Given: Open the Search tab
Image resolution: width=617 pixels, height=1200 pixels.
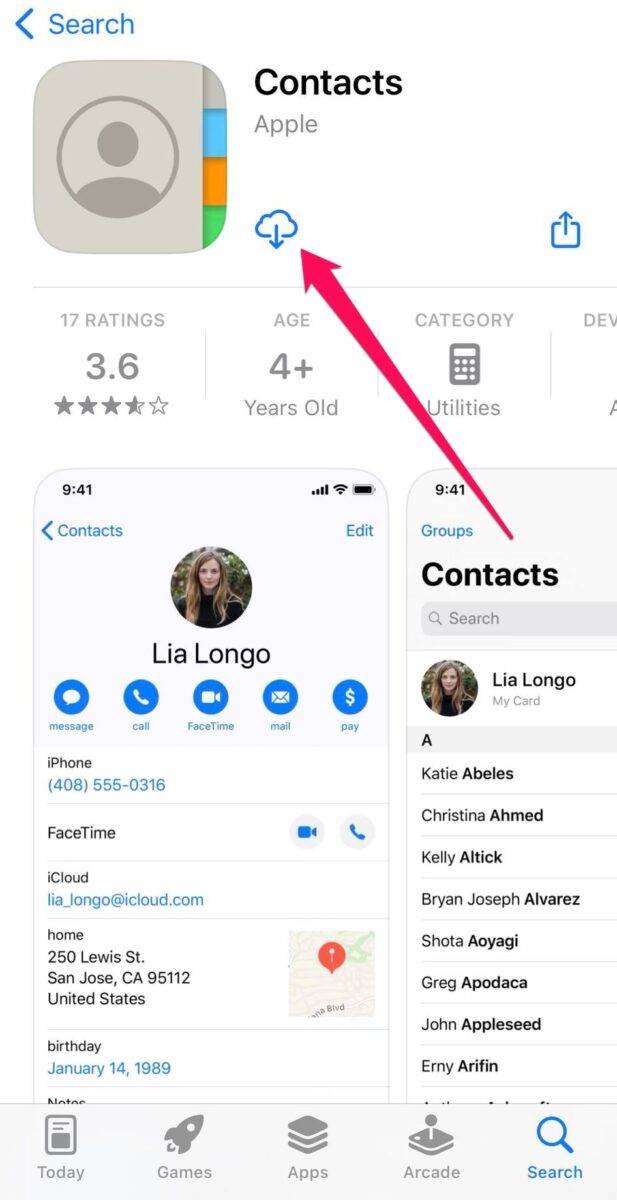Looking at the screenshot, I should click(x=554, y=1148).
